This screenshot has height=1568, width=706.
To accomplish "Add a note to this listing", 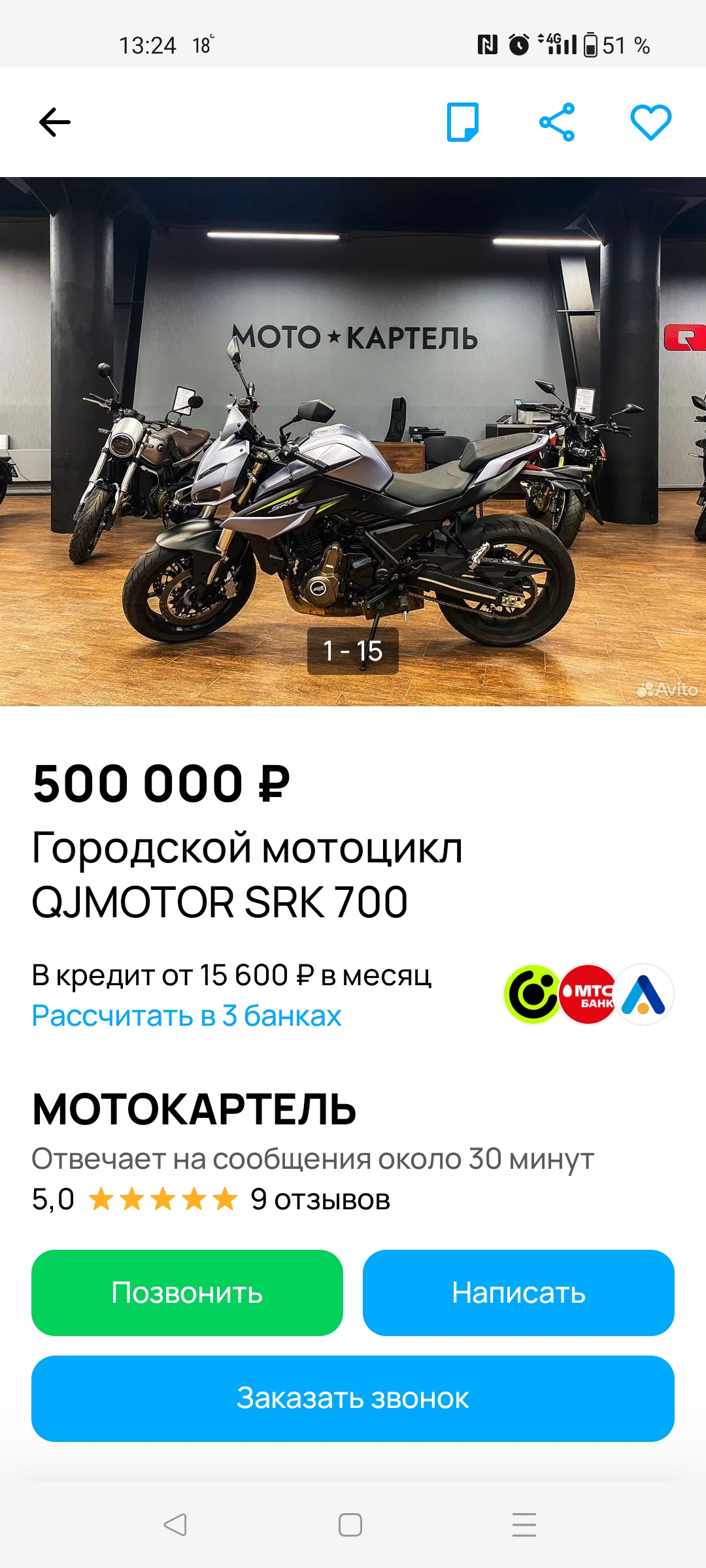I will [x=463, y=122].
